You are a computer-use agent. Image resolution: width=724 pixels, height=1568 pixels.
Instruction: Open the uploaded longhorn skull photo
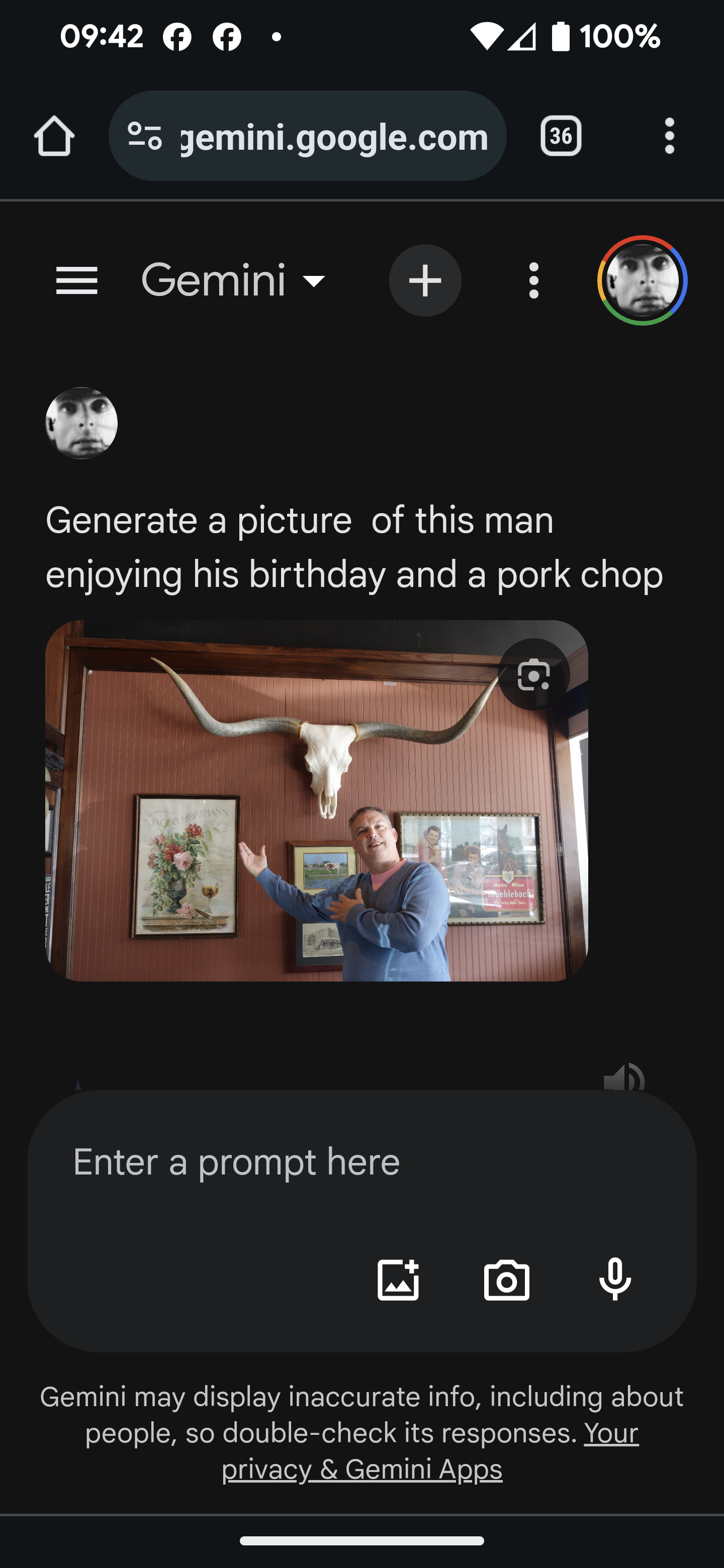pyautogui.click(x=274, y=822)
